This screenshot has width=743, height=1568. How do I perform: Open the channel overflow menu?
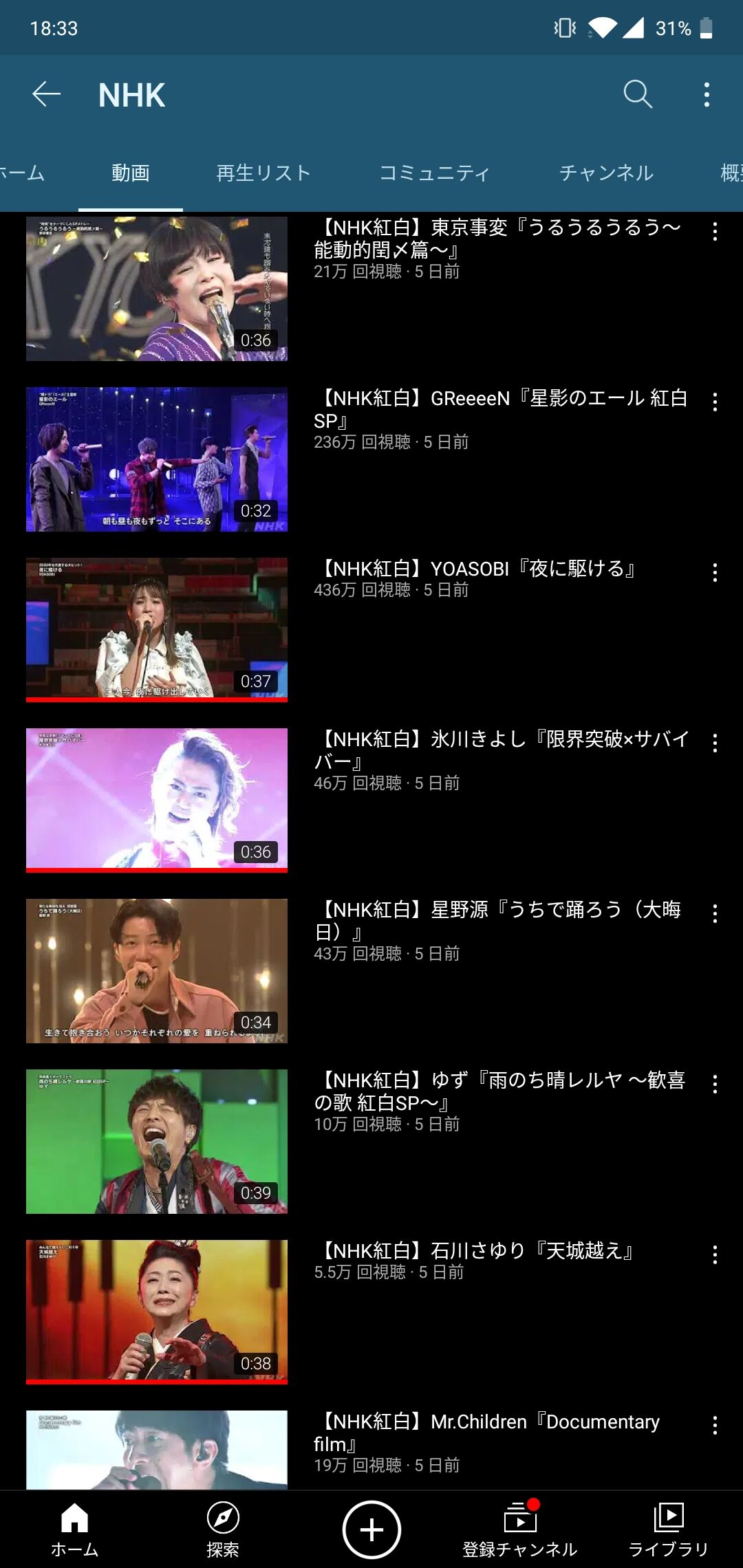coord(707,94)
